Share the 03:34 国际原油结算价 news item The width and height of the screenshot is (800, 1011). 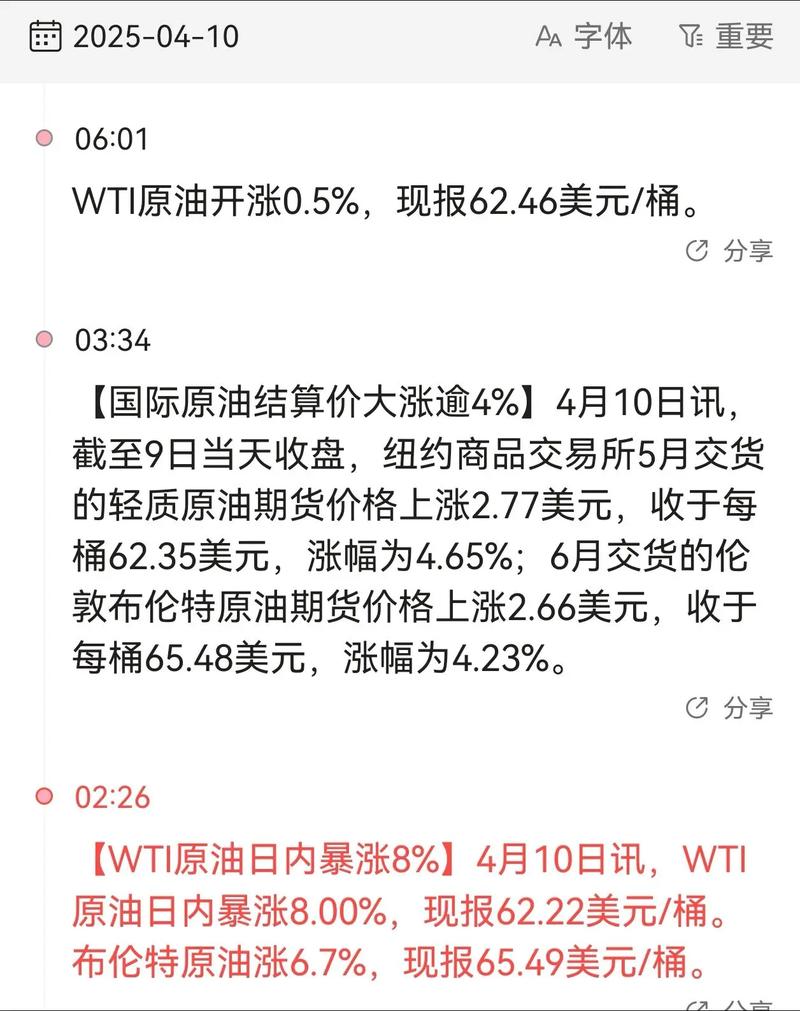click(x=730, y=708)
